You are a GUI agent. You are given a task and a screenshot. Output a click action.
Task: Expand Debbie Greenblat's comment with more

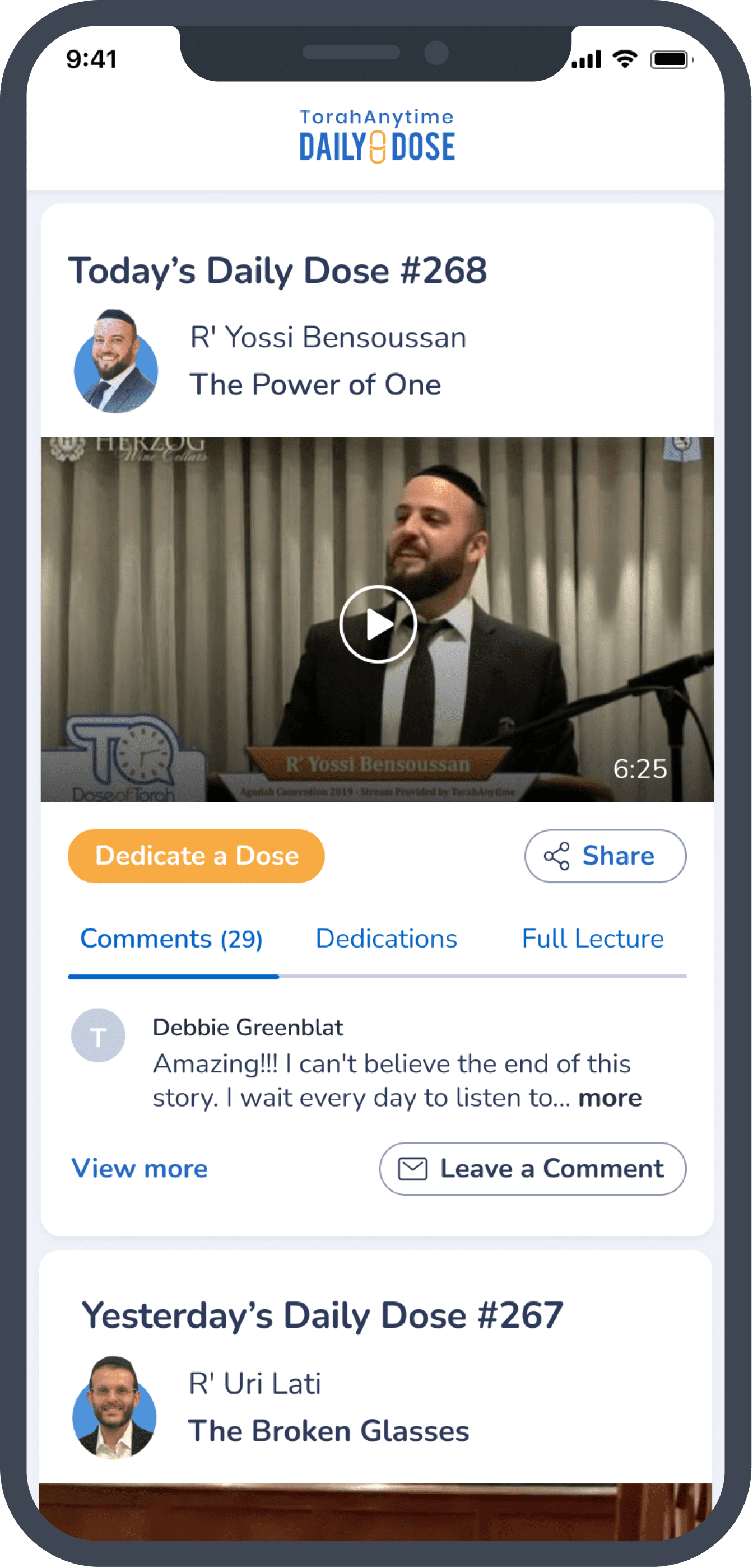(x=610, y=1098)
